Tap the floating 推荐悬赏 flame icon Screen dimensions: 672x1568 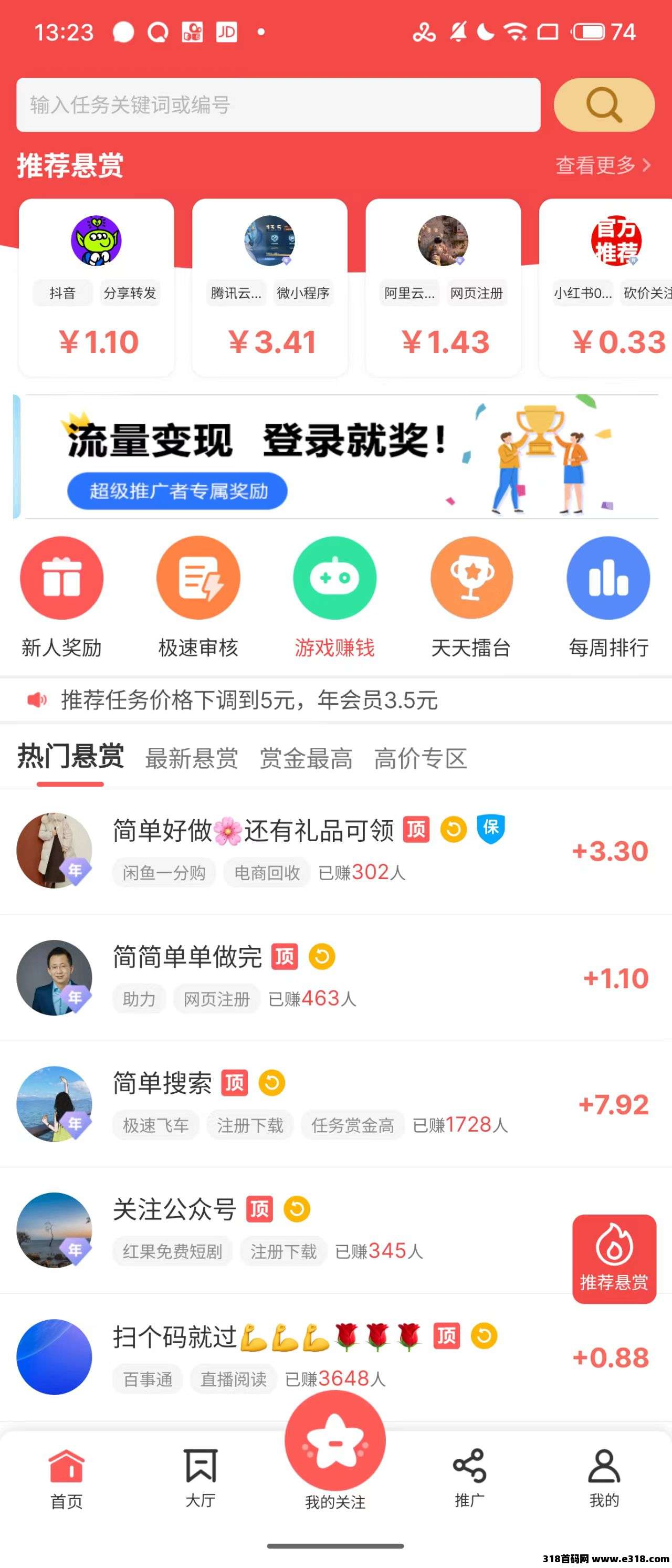click(x=614, y=1243)
